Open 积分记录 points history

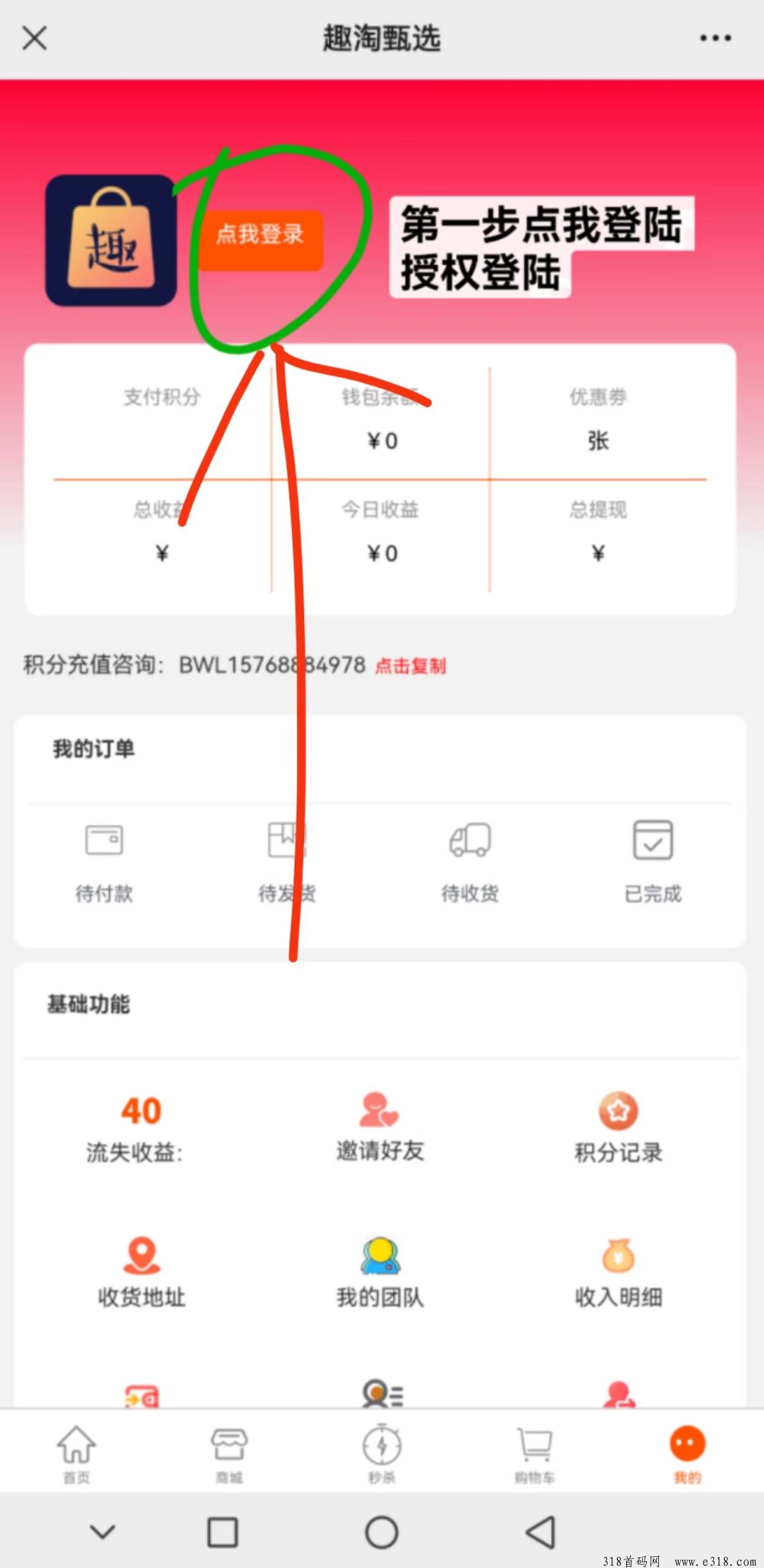618,1127
